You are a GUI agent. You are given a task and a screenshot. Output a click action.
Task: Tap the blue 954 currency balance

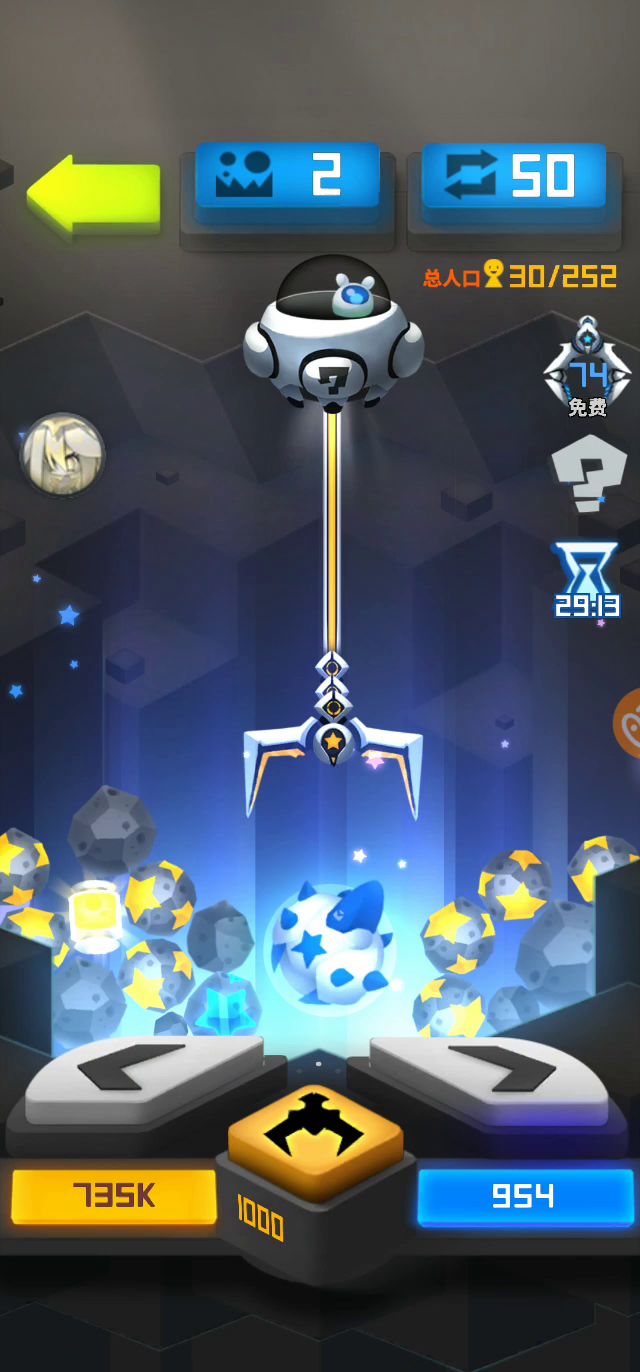pyautogui.click(x=524, y=1196)
